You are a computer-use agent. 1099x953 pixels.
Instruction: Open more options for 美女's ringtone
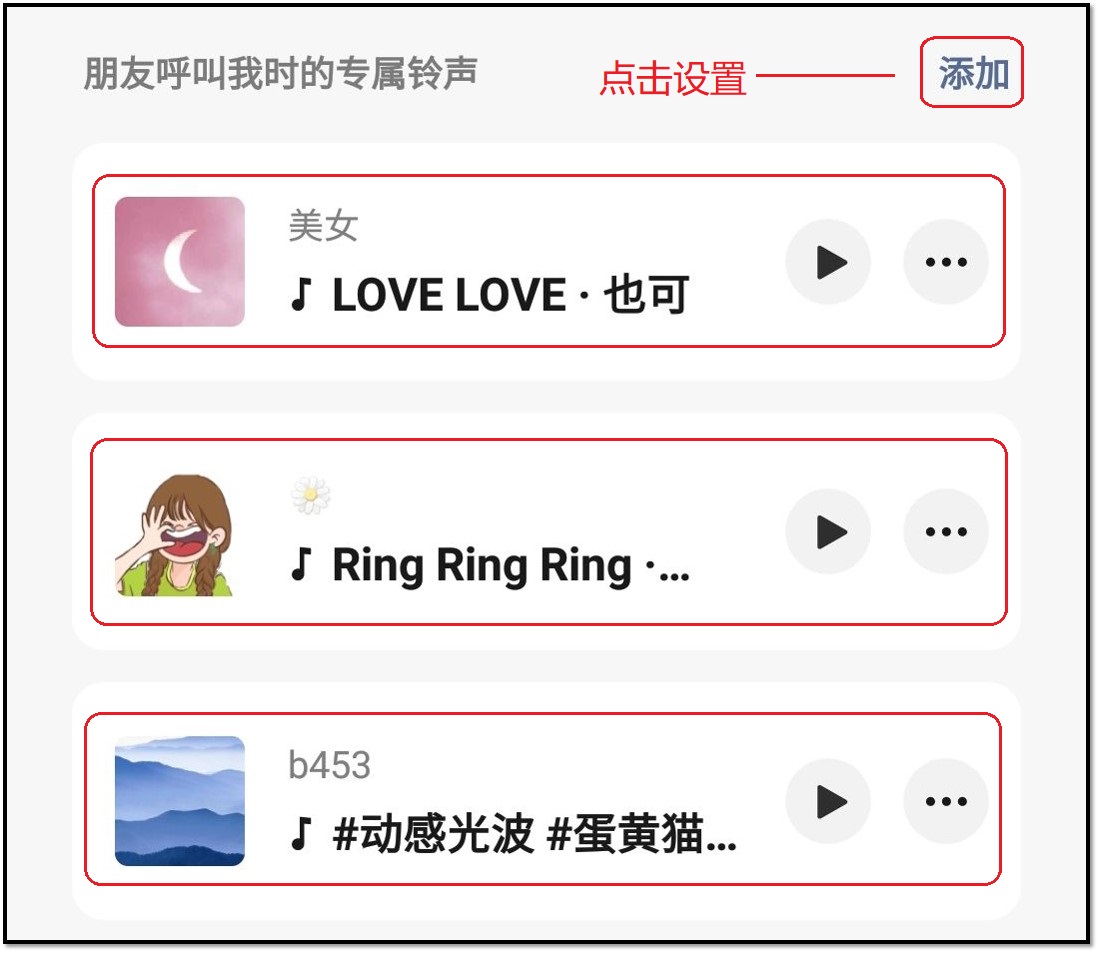coord(946,262)
